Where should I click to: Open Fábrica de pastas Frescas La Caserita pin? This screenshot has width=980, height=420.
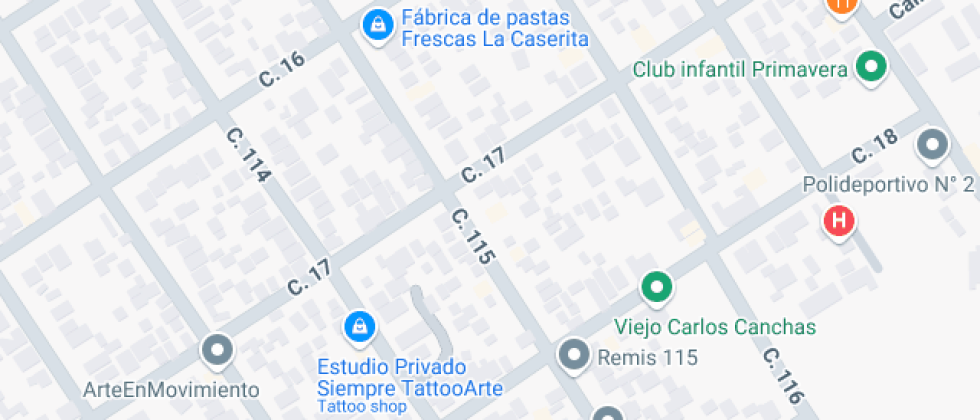click(x=377, y=25)
